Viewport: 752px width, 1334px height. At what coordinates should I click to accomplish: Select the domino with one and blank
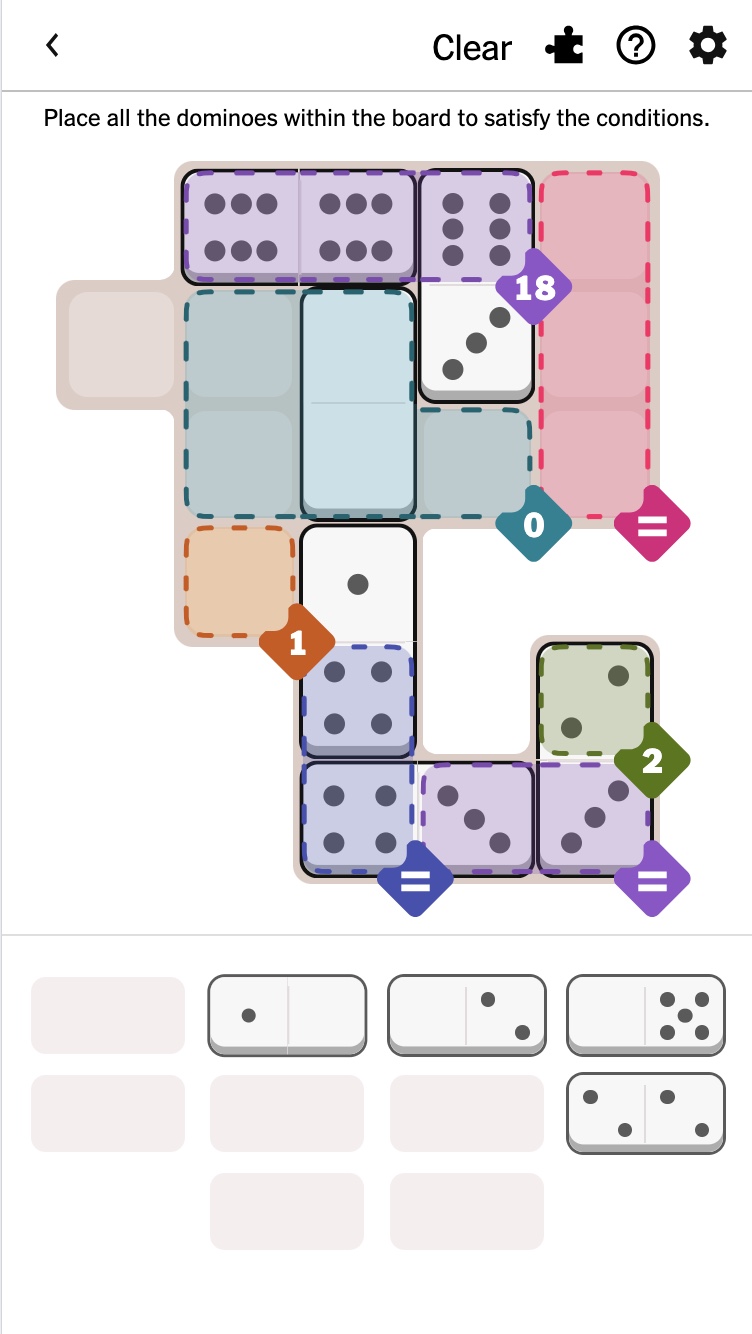287,1015
